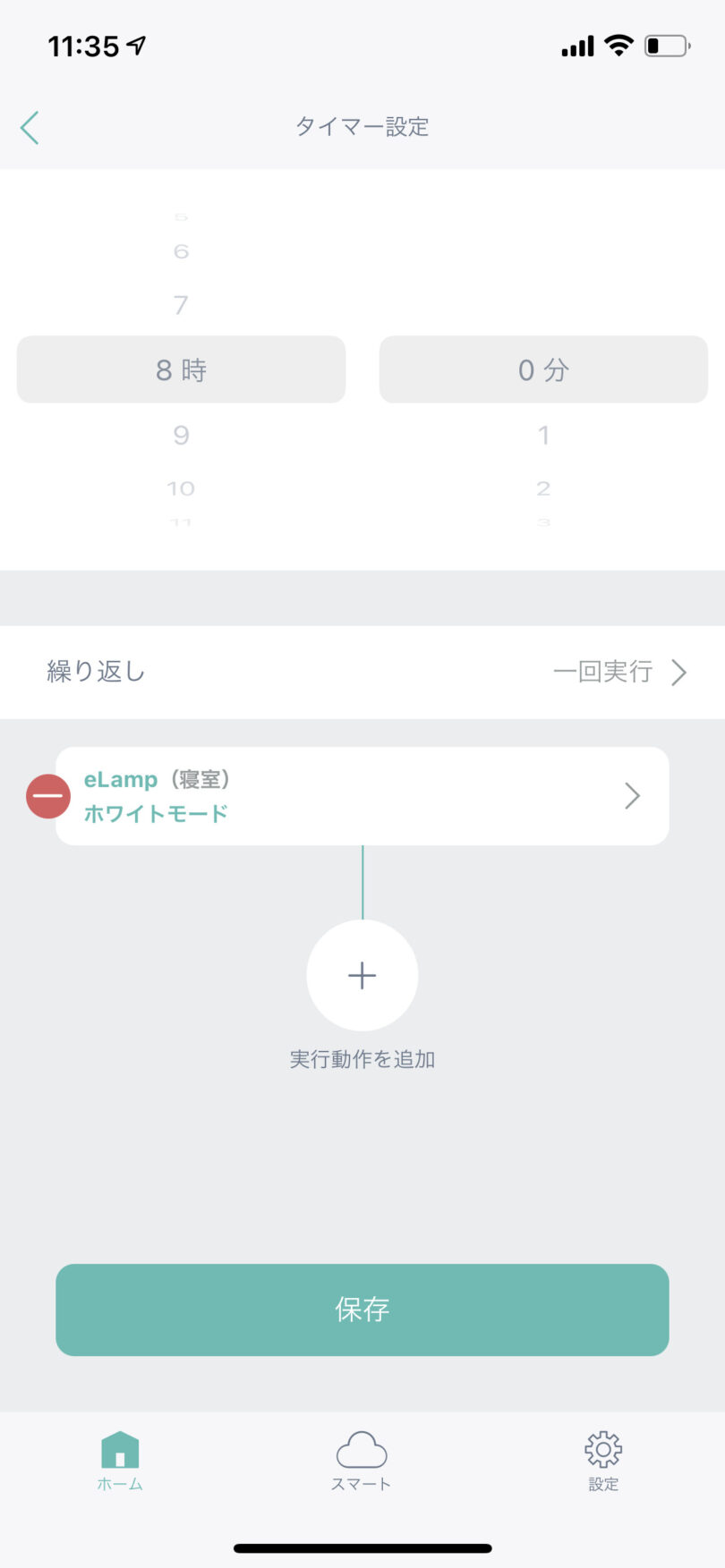Go back from タイマー設定 screen
This screenshot has height=1568, width=725.
coord(30,128)
